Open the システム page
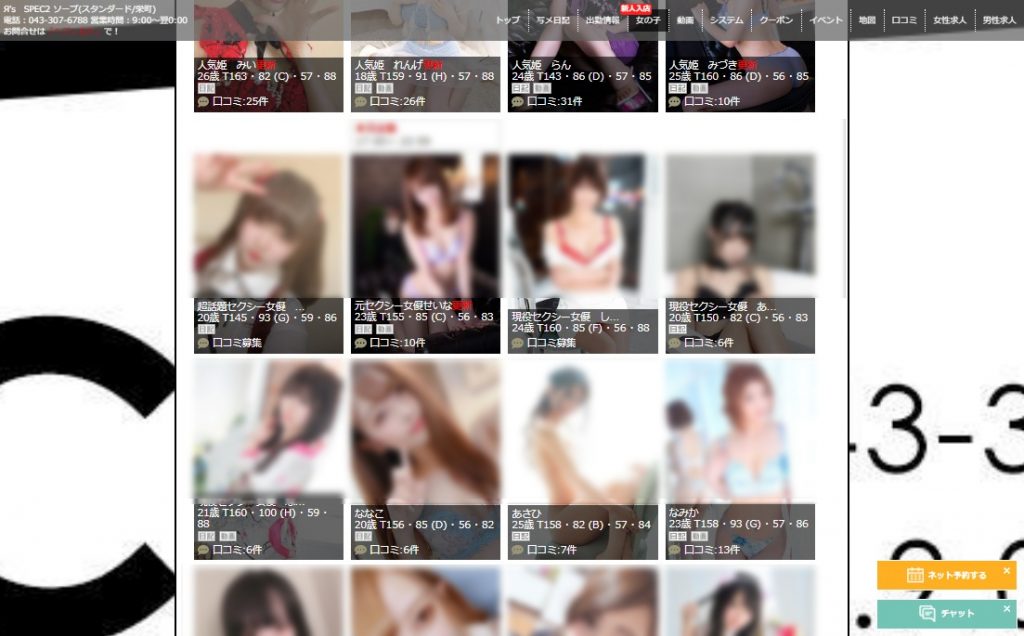 pos(726,20)
